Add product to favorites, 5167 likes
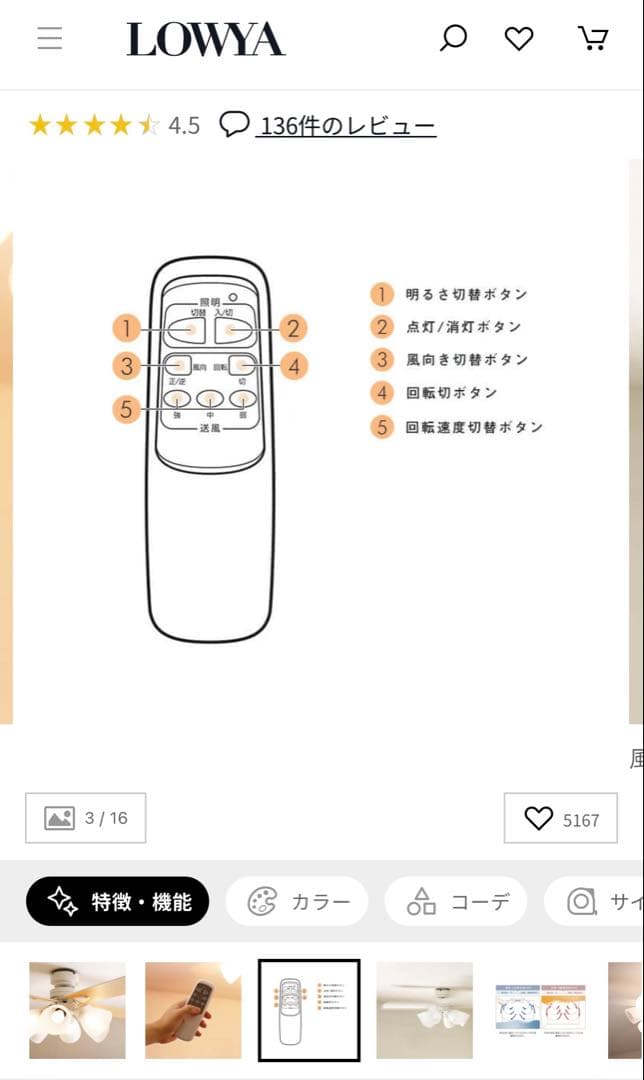Image resolution: width=644 pixels, height=1080 pixels. coord(560,819)
